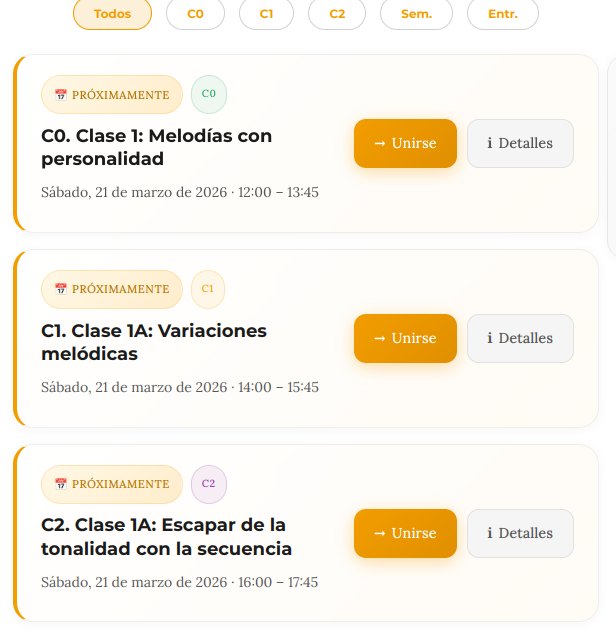The width and height of the screenshot is (616, 640).
Task: Select the Sem. filter chip
Action: click(416, 14)
